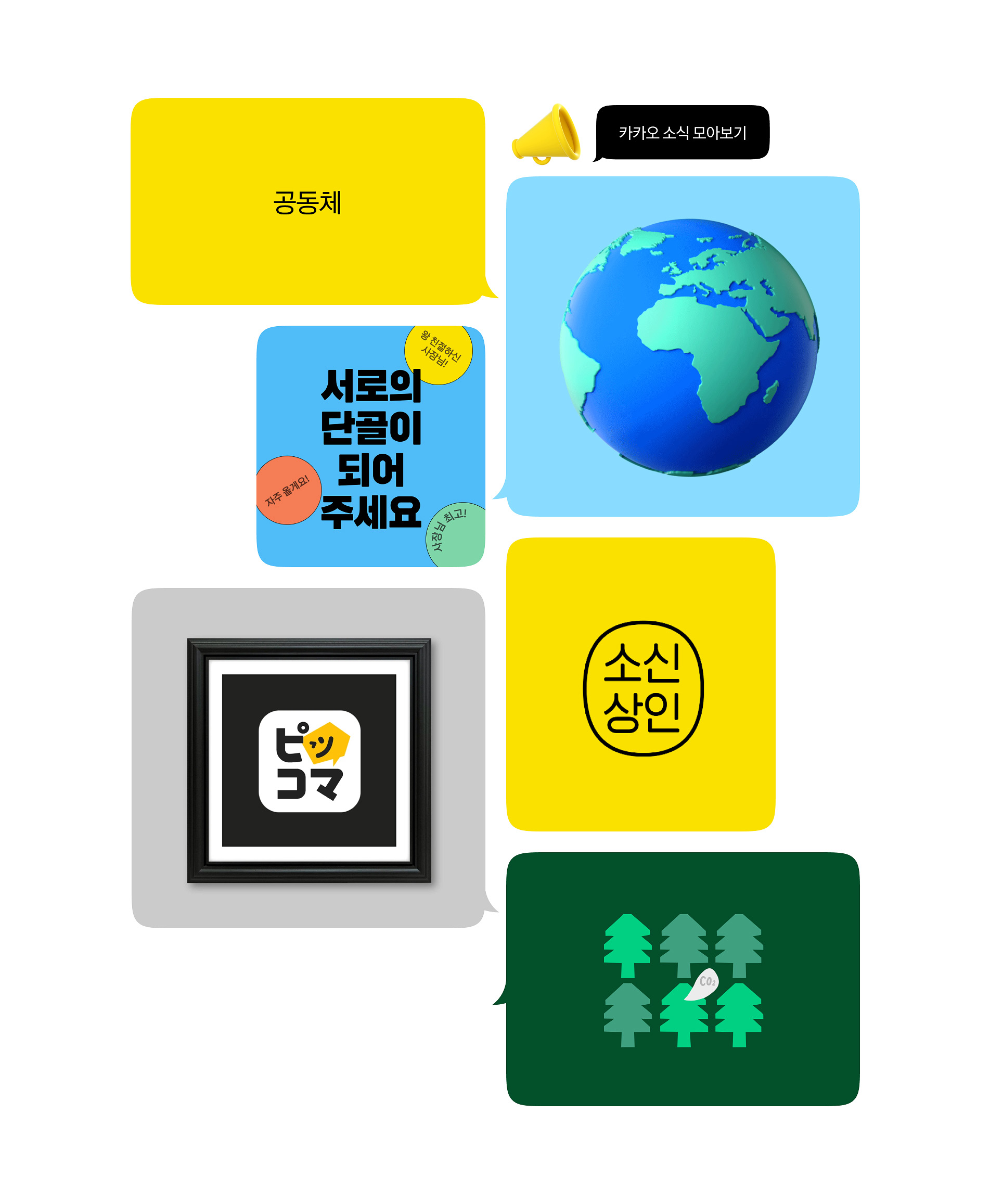Open the 소신상인 card

[x=640, y=684]
